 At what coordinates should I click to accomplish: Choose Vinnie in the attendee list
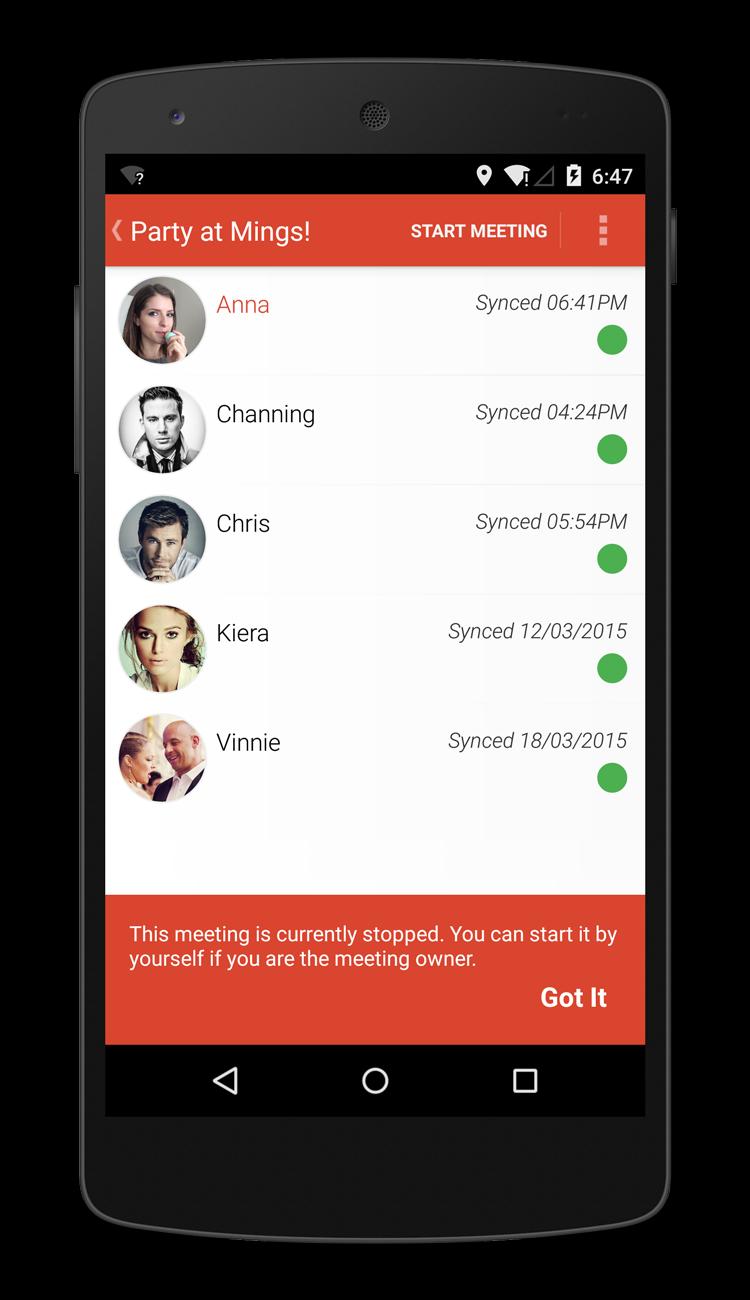[375, 758]
